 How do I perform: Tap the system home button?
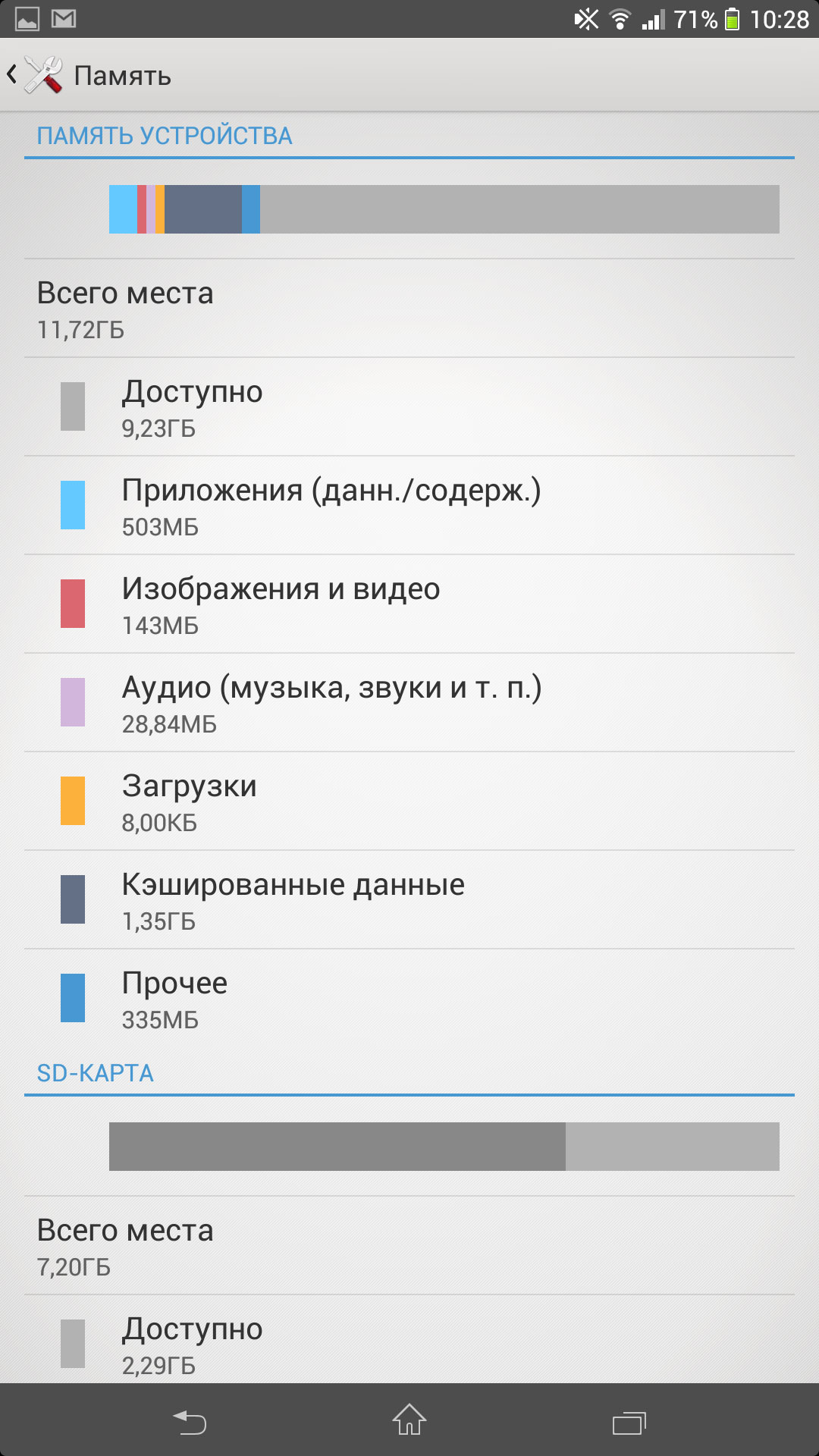click(409, 1420)
